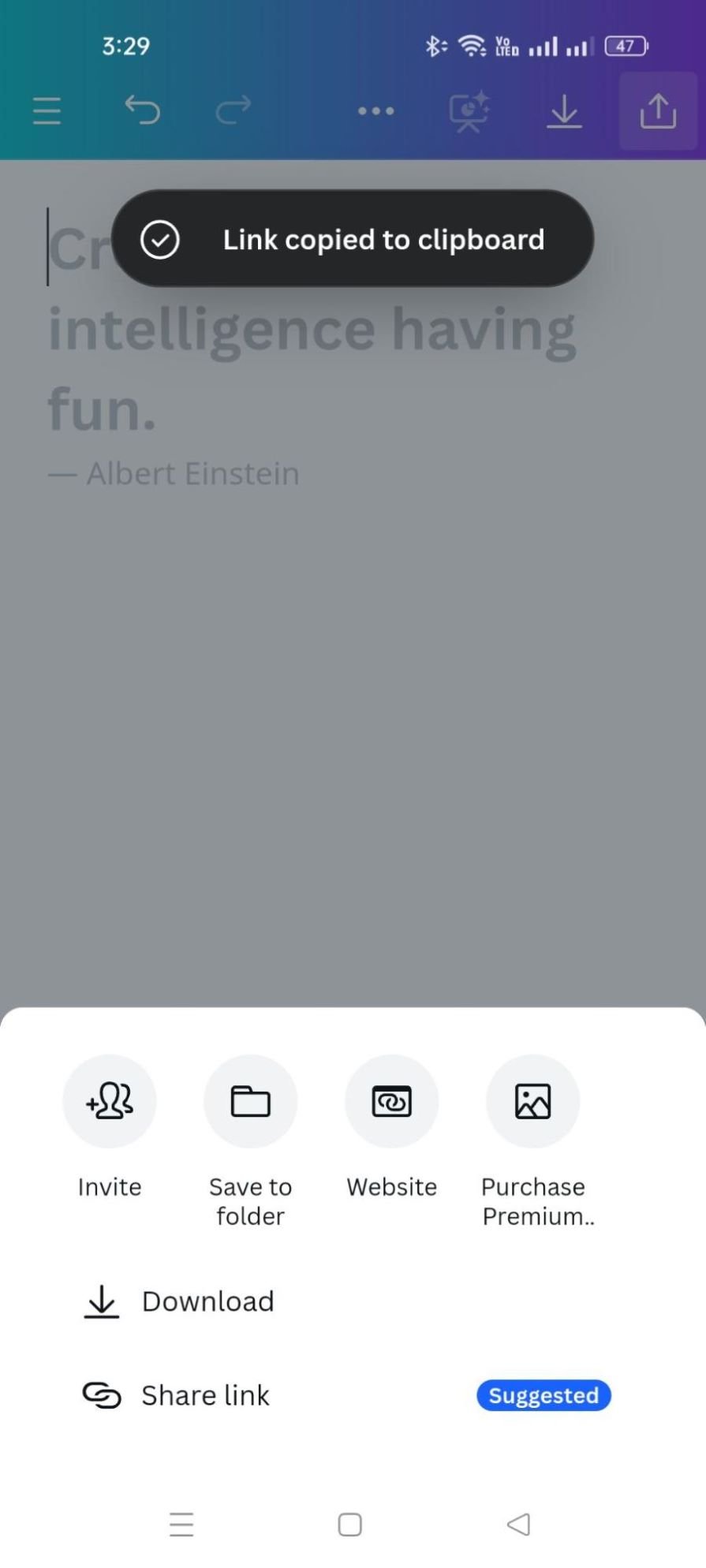The image size is (706, 1568).
Task: Go to the system home button
Action: (x=349, y=1524)
